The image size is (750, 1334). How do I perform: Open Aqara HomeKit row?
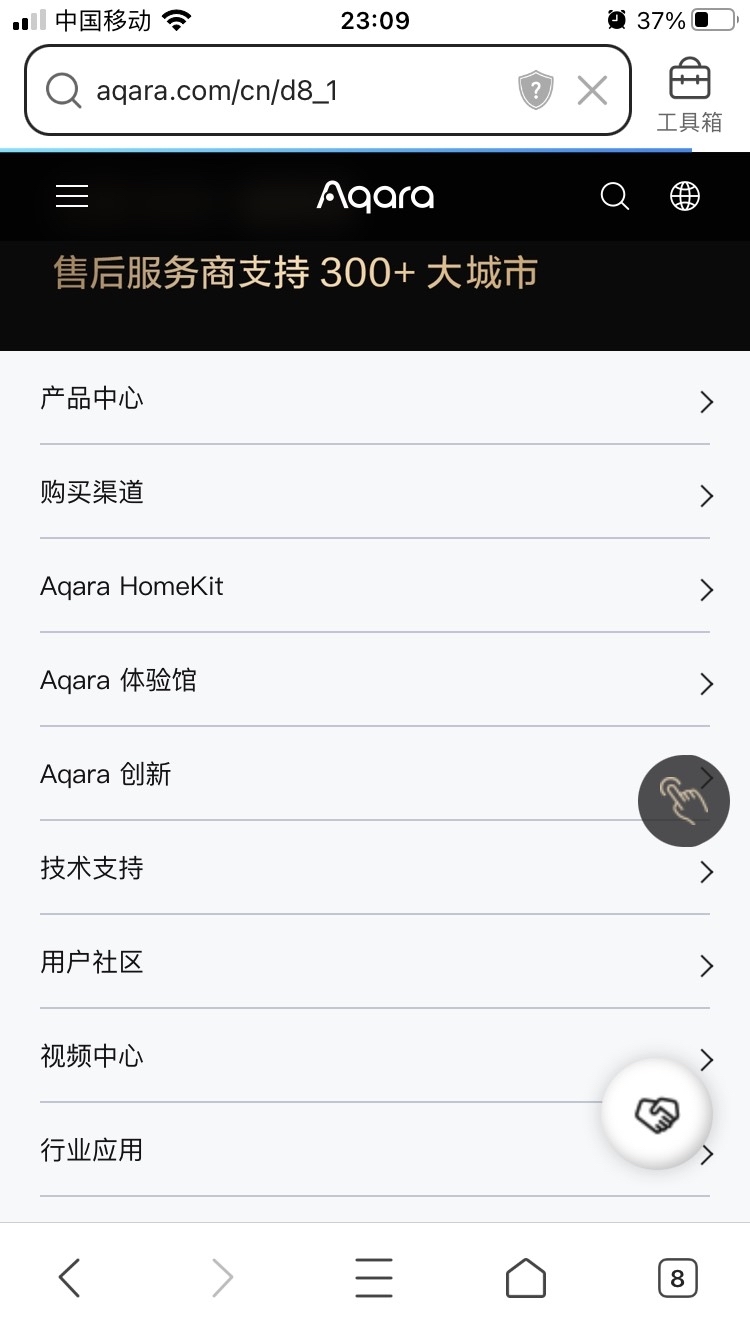pos(375,586)
